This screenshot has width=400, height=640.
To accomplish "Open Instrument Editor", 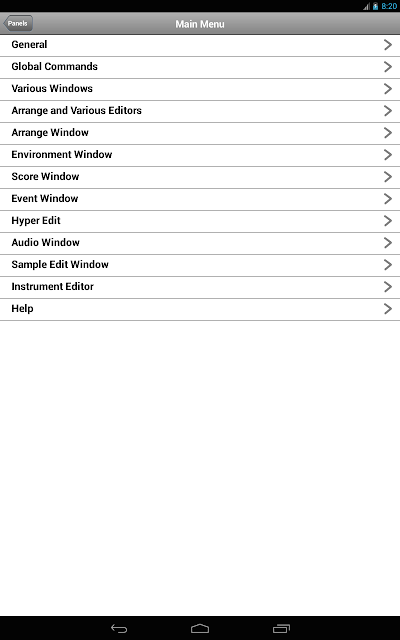I will point(200,287).
